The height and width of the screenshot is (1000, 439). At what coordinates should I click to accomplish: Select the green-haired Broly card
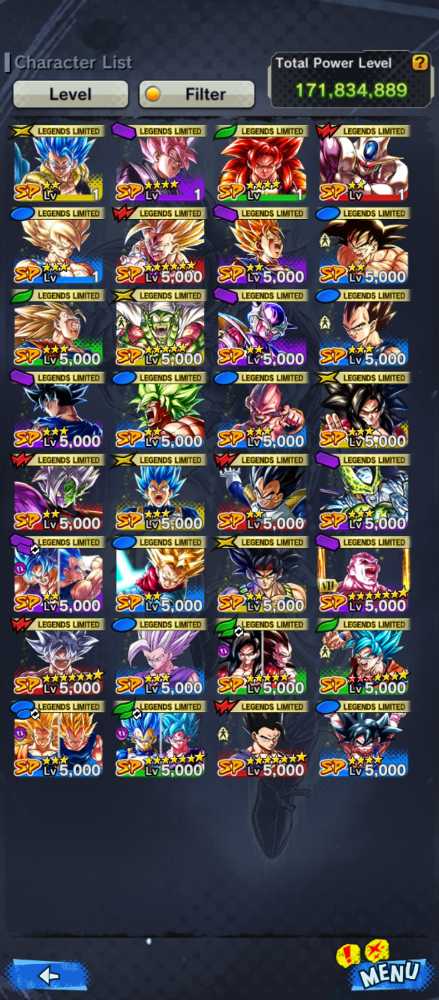coord(160,411)
